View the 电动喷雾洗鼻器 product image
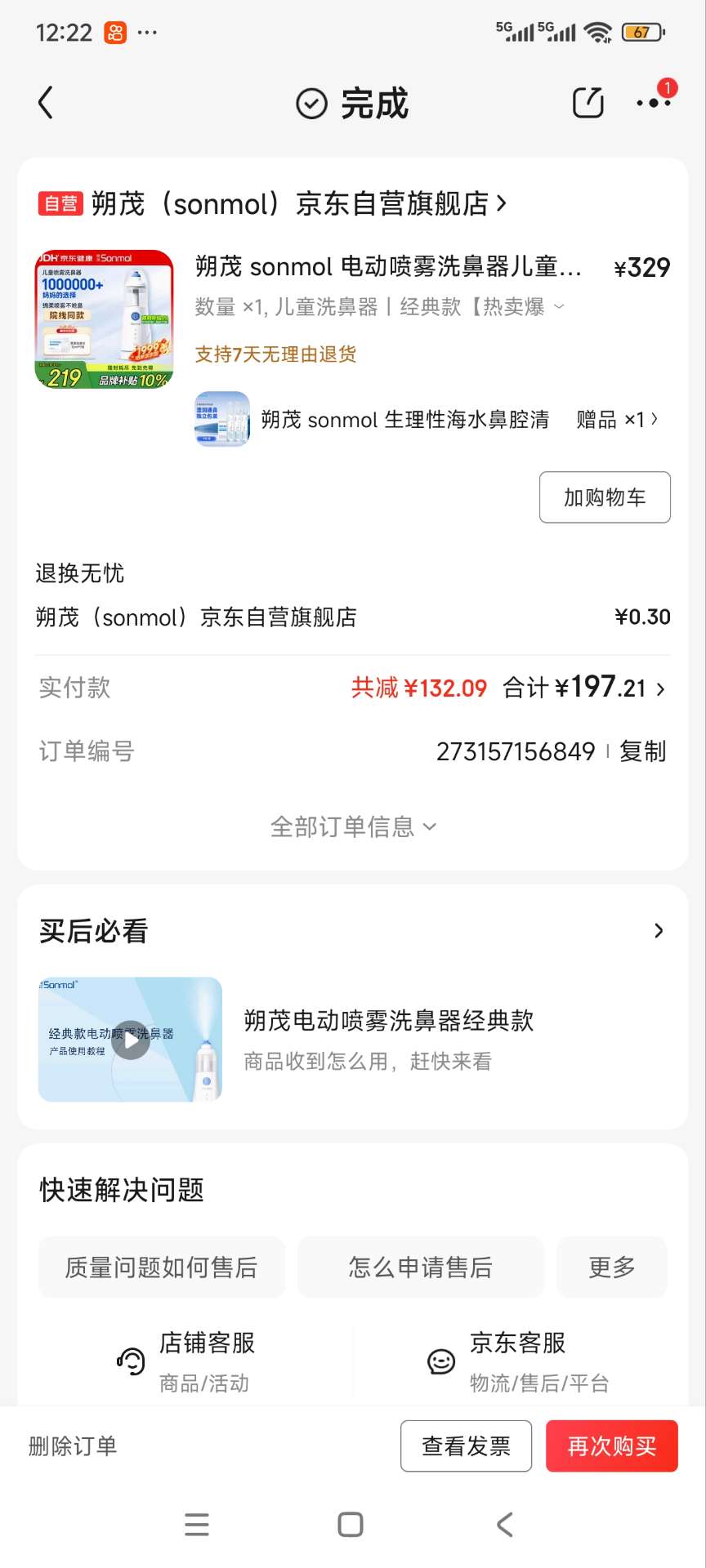 coord(105,319)
